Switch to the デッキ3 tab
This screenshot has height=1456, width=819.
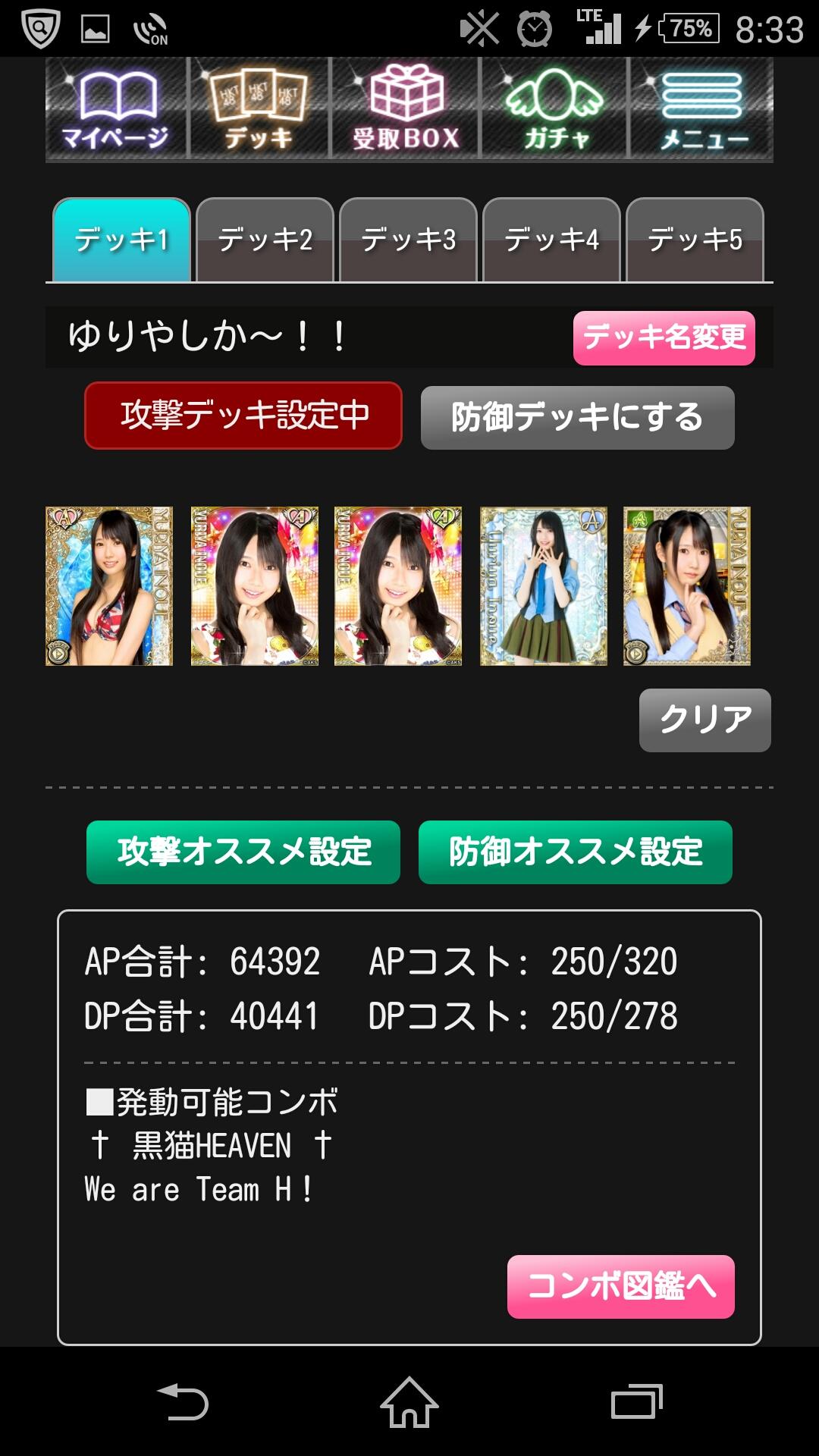(408, 240)
